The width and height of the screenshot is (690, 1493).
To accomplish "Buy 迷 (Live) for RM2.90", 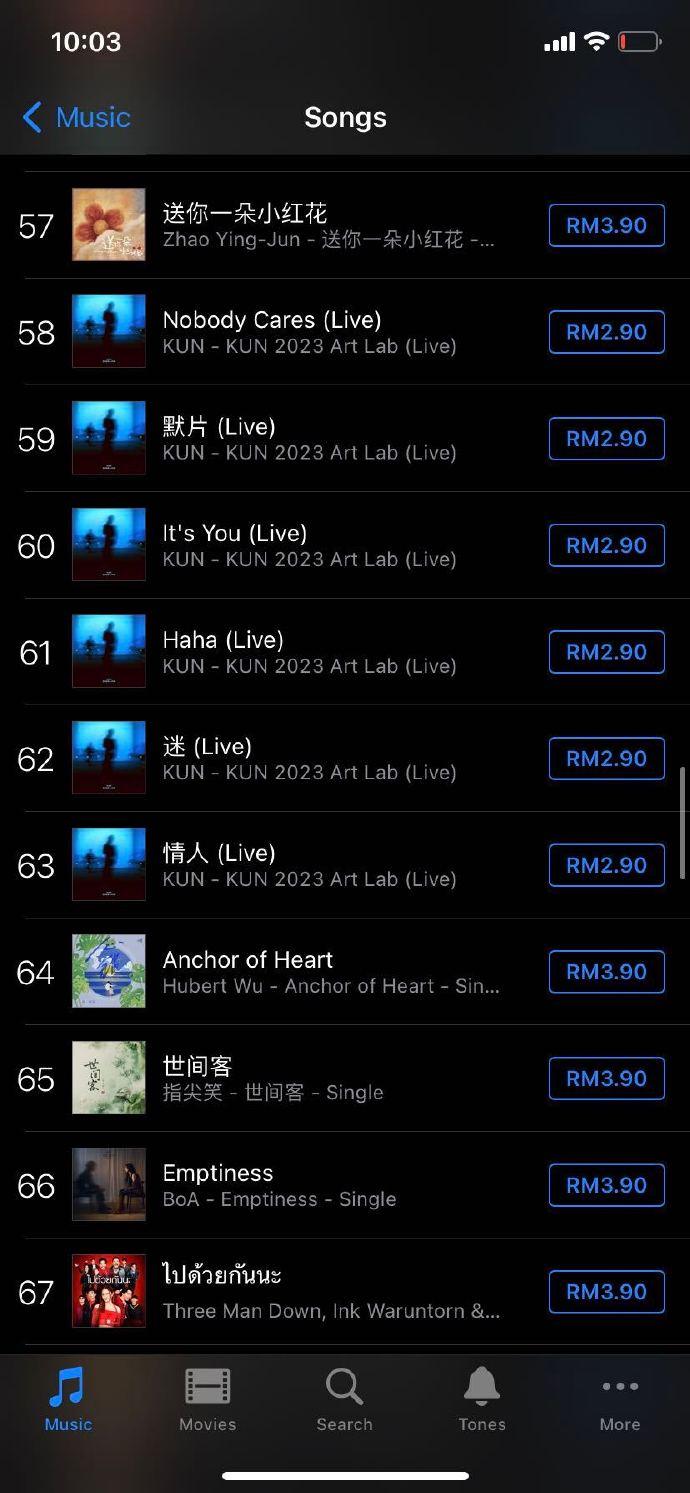I will [x=606, y=758].
